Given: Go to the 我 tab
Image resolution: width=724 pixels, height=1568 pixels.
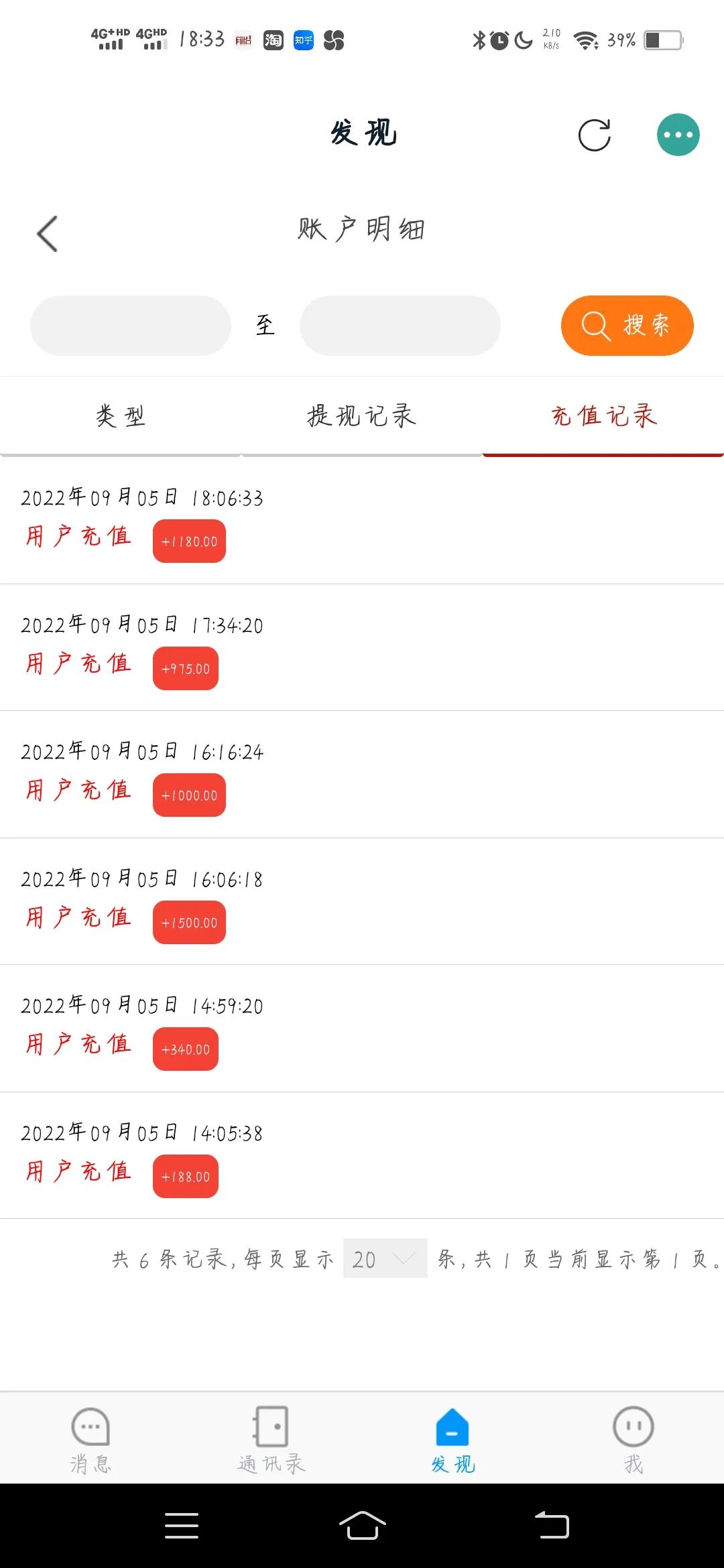Looking at the screenshot, I should tap(633, 1439).
